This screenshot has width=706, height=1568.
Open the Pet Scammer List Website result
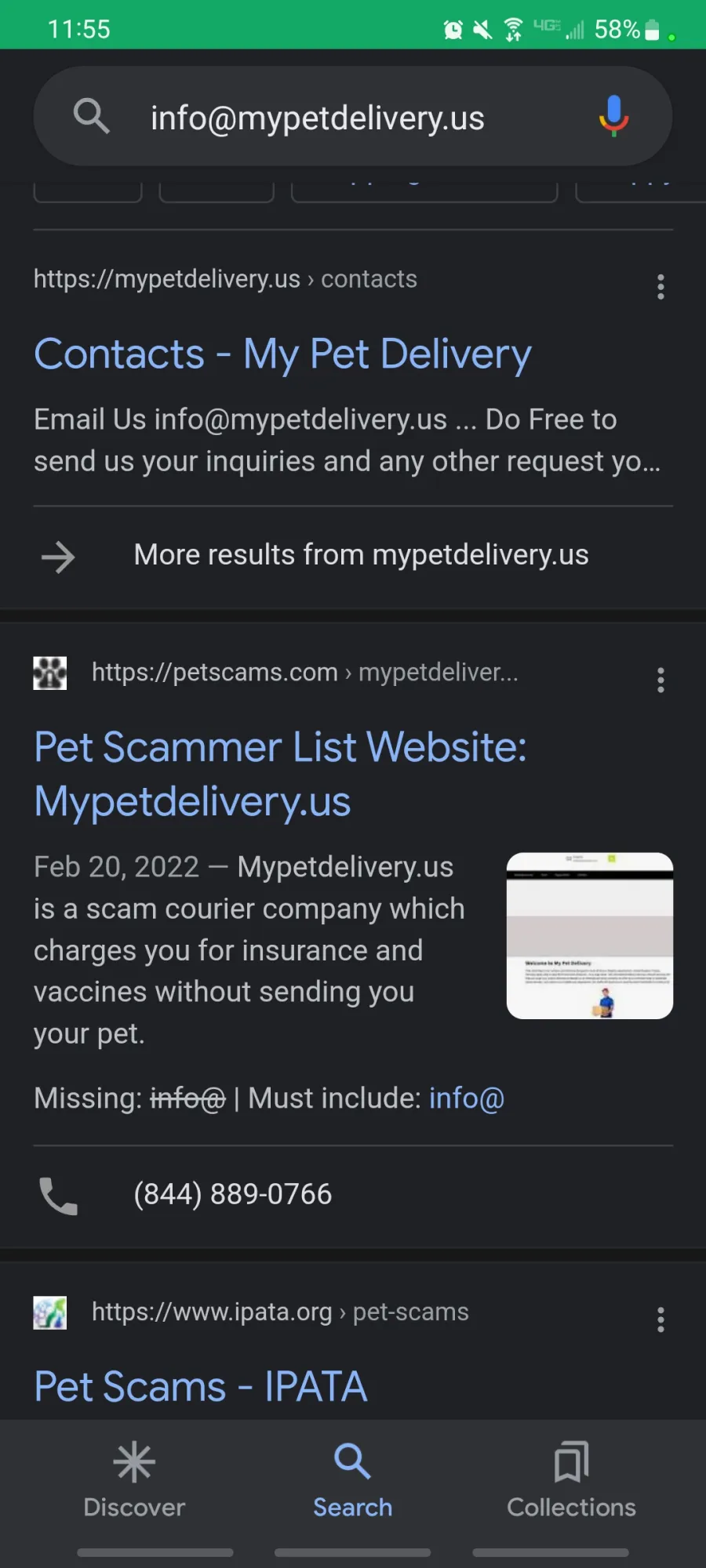click(280, 774)
